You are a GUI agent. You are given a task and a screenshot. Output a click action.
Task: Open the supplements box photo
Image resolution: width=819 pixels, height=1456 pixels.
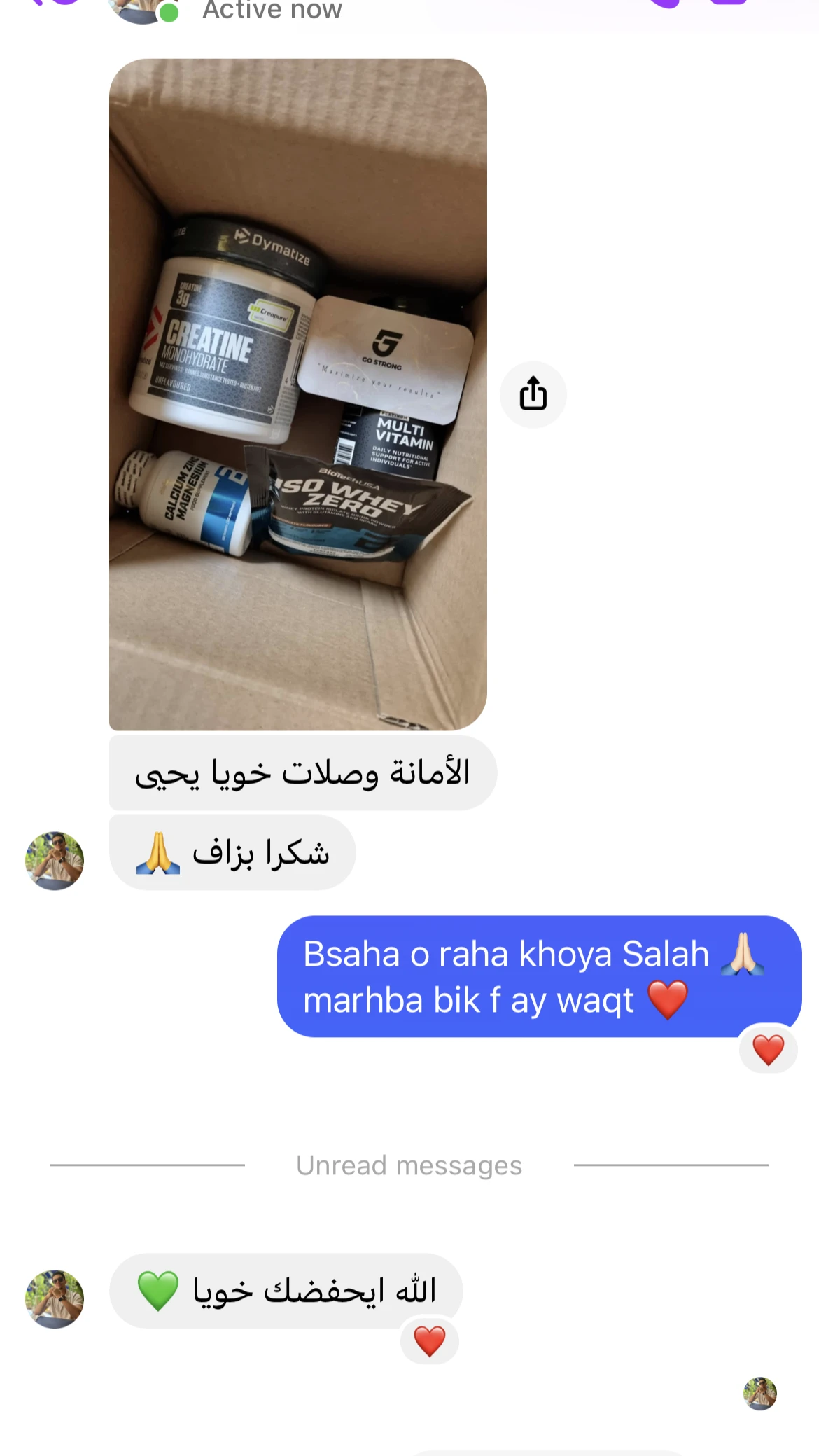297,394
